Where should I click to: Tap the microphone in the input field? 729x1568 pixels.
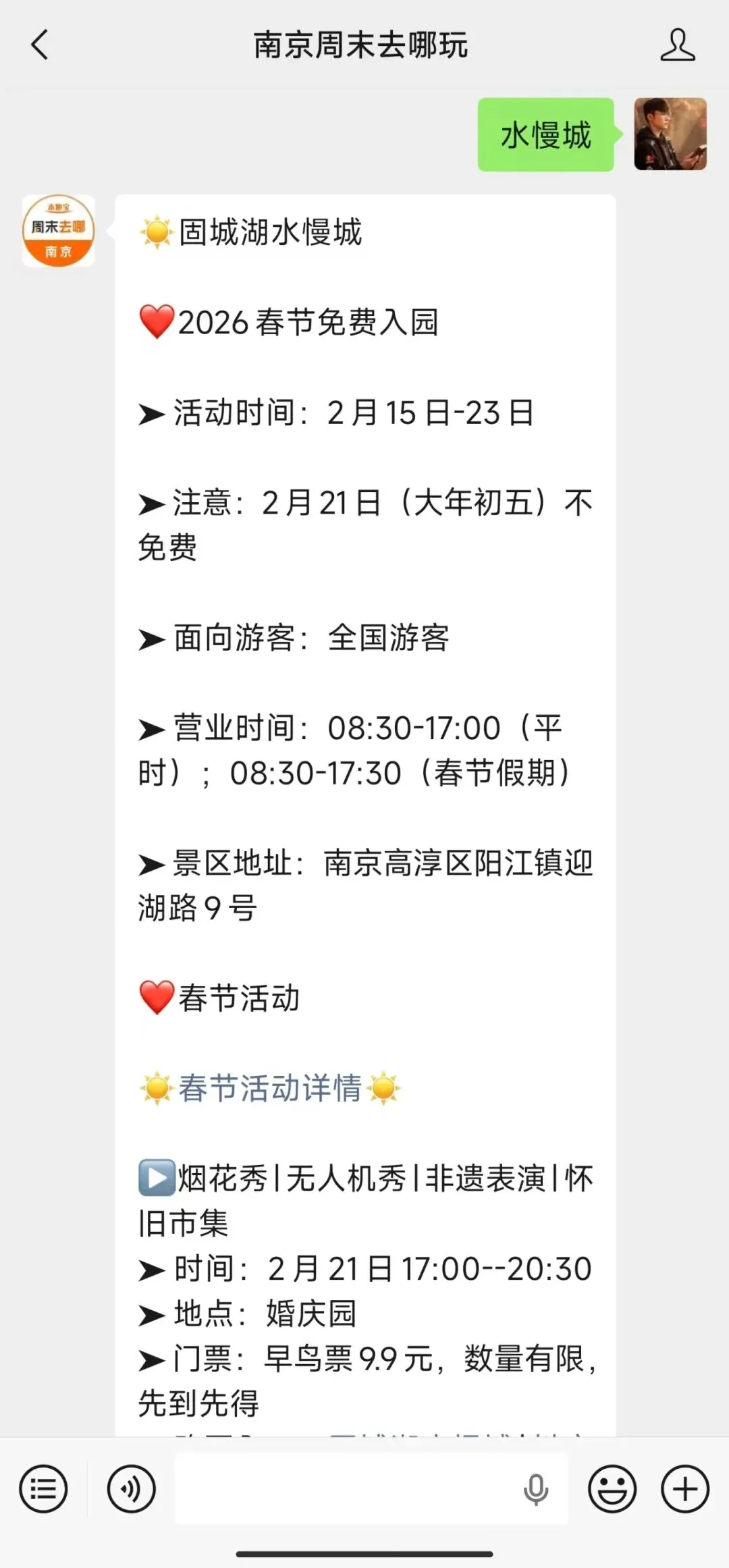(x=535, y=1489)
